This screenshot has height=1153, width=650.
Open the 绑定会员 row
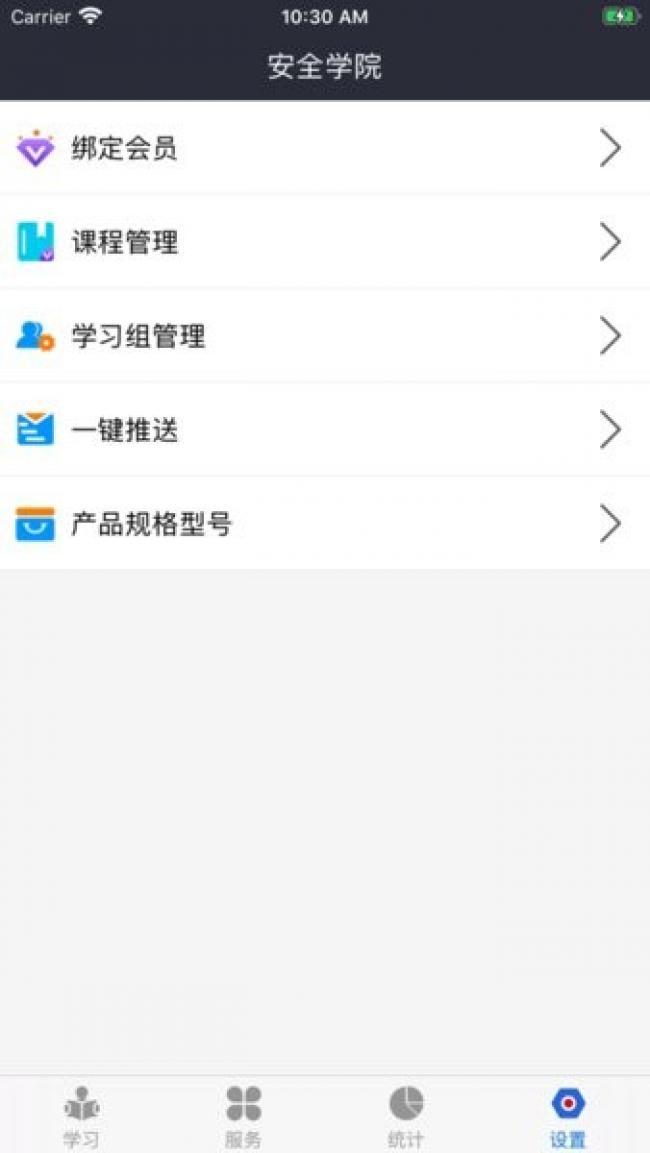(x=325, y=149)
